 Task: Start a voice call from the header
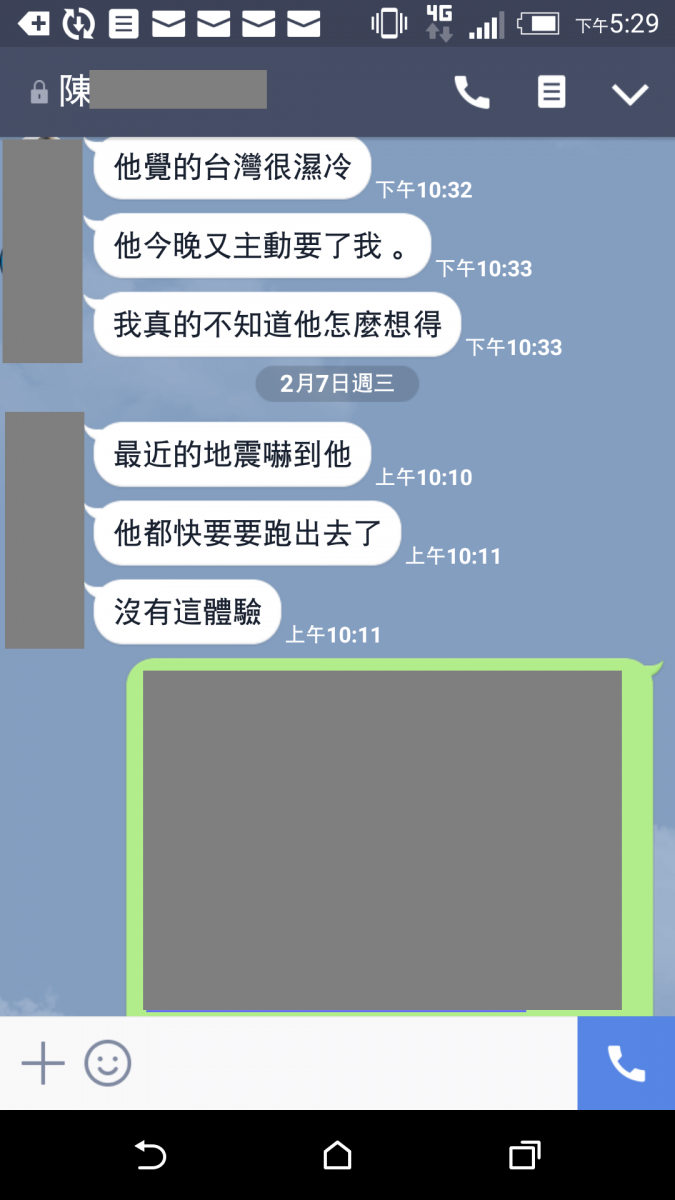click(472, 93)
